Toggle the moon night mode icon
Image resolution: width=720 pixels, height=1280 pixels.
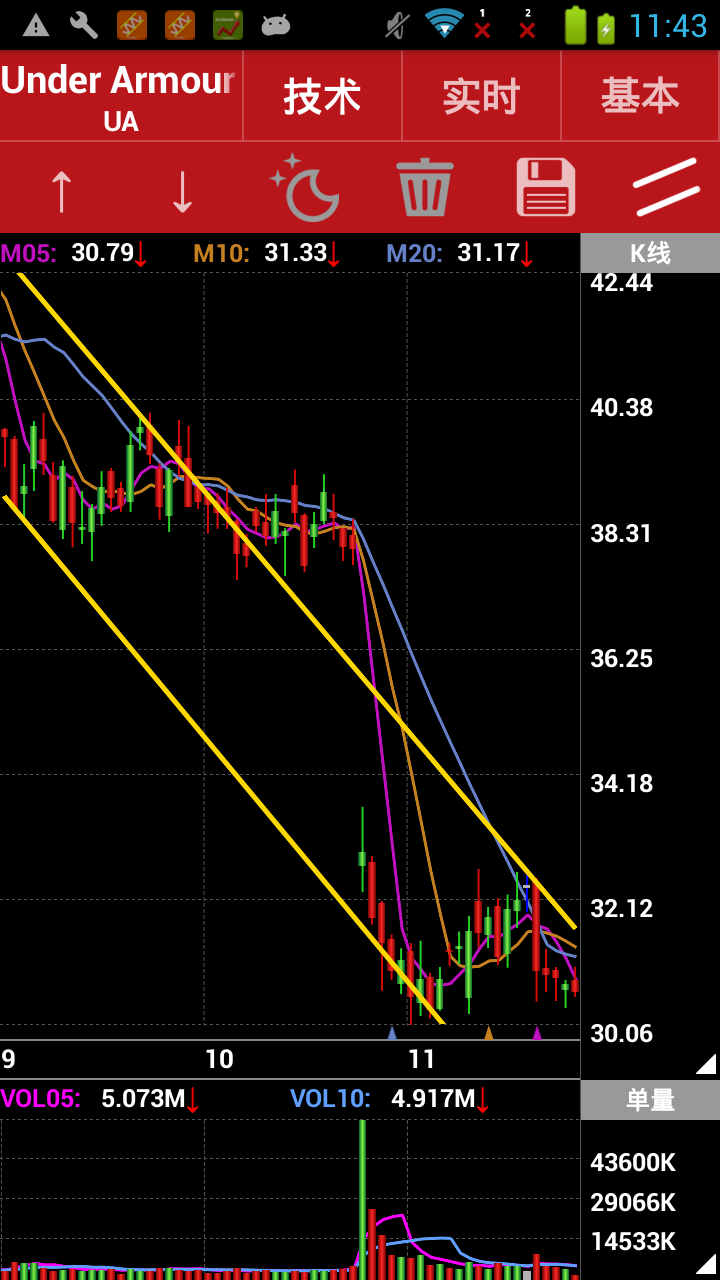(306, 188)
